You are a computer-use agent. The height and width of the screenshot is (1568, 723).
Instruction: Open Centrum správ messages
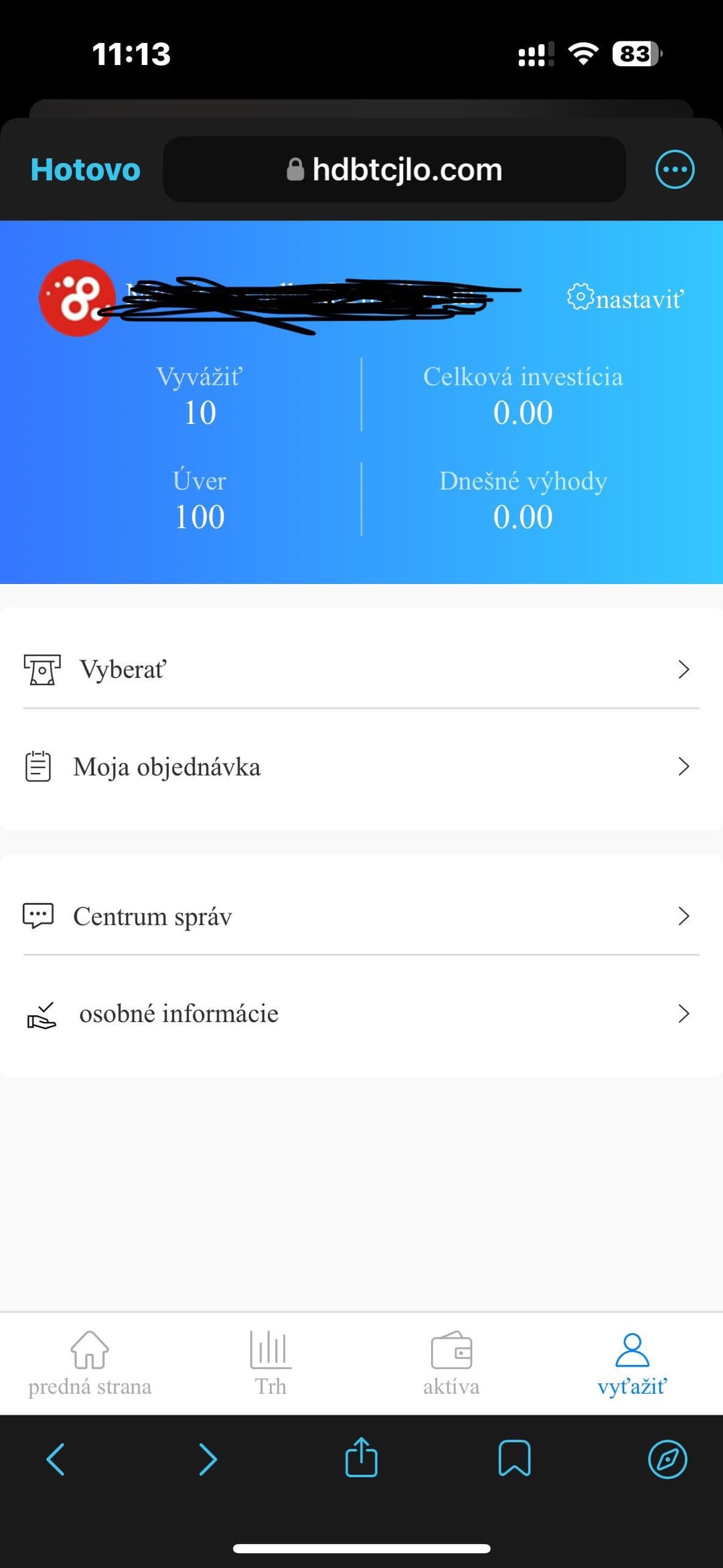(361, 916)
